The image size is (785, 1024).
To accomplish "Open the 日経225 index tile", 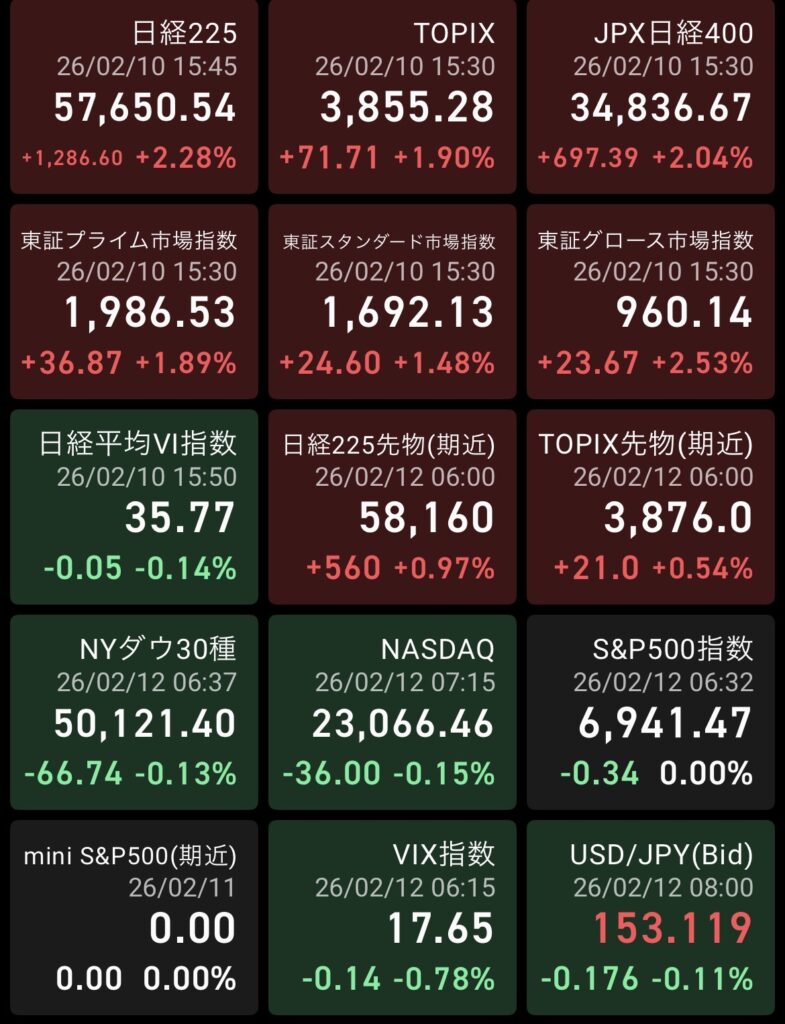I will point(134,97).
